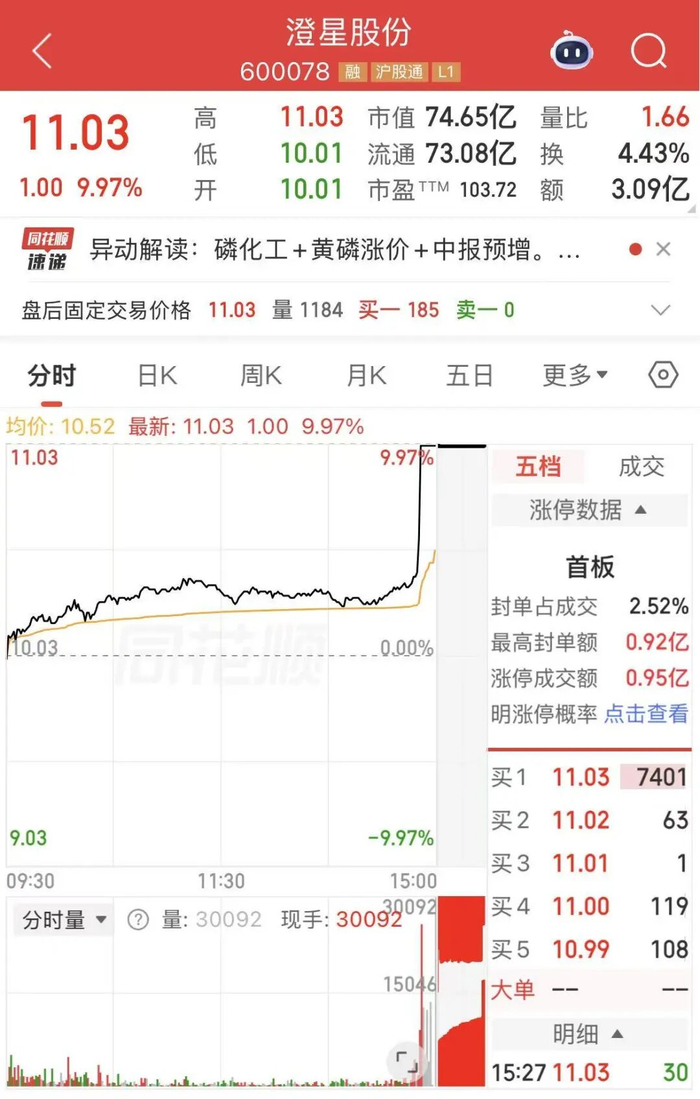Switch to the 五日 chart tab
700x1099 pixels.
pos(470,376)
